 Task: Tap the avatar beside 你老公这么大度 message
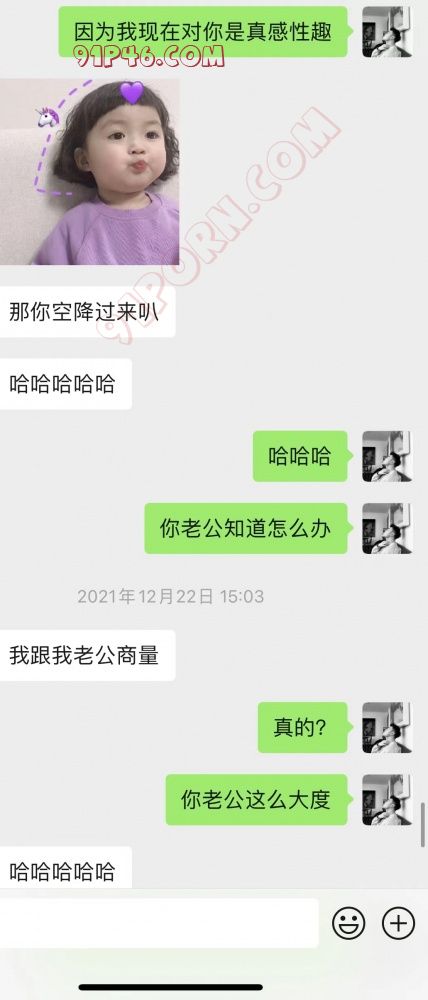387,800
